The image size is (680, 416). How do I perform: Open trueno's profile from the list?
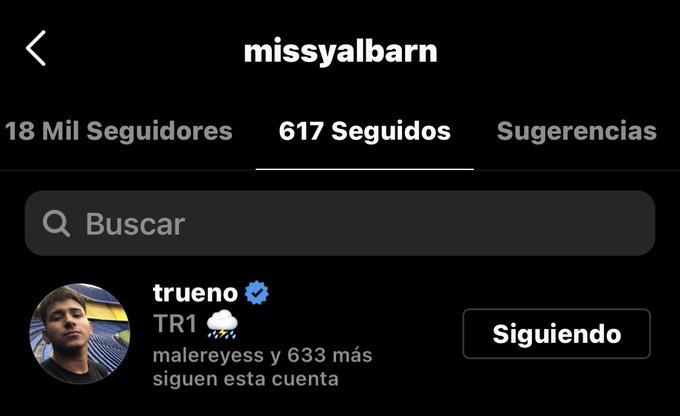(196, 294)
